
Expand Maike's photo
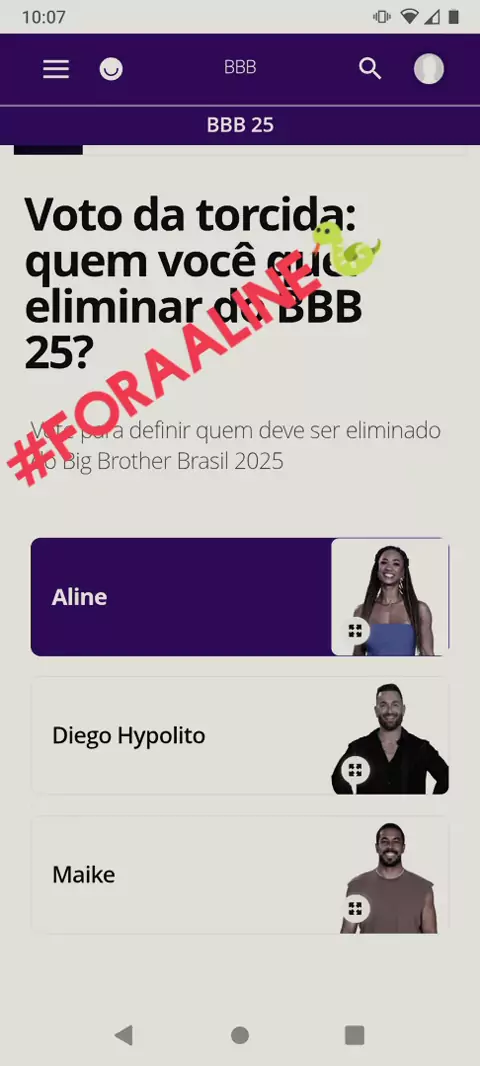pos(355,908)
